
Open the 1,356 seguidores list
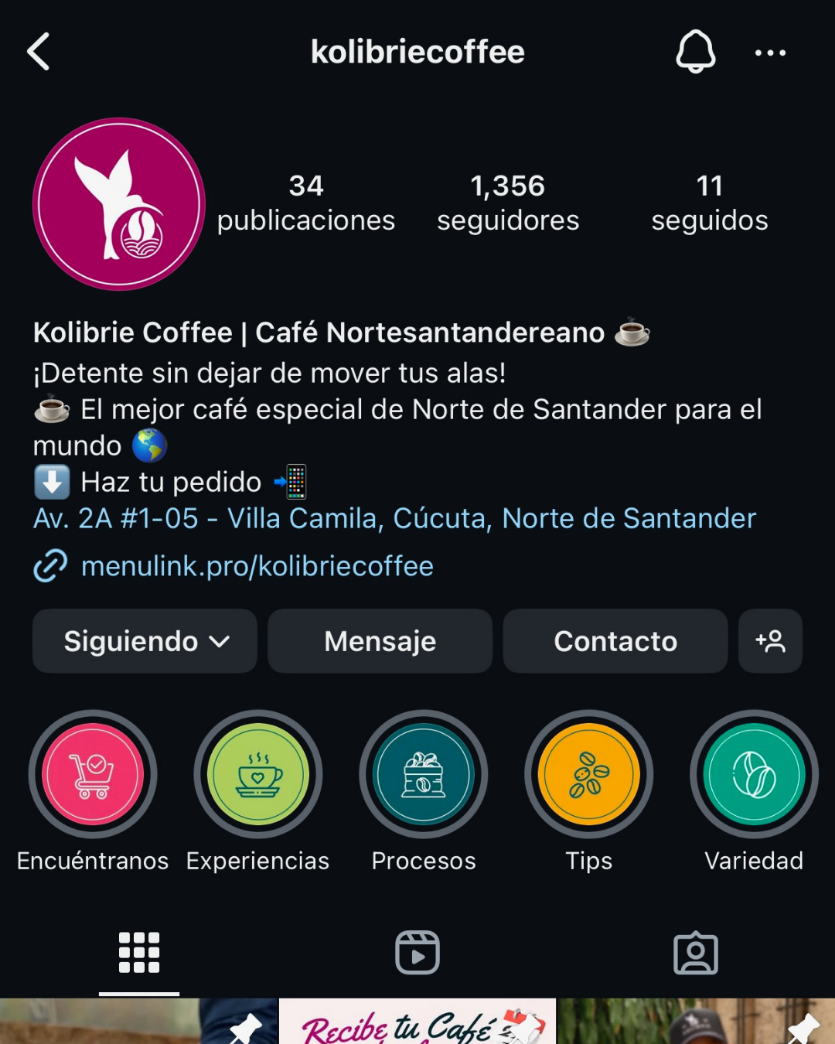(508, 203)
